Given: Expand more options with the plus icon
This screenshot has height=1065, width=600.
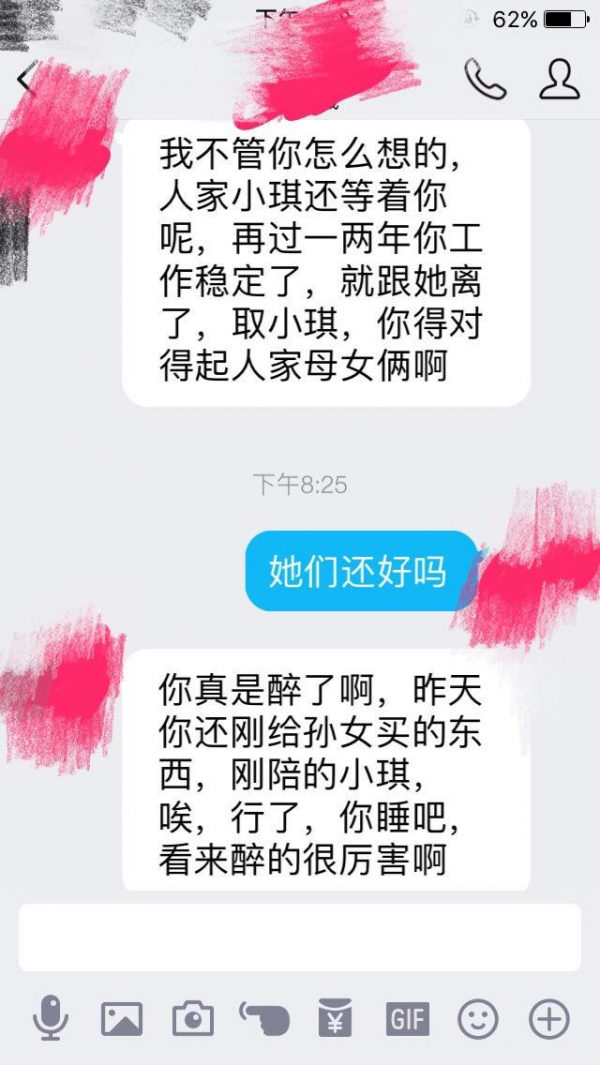Looking at the screenshot, I should pos(549,1019).
